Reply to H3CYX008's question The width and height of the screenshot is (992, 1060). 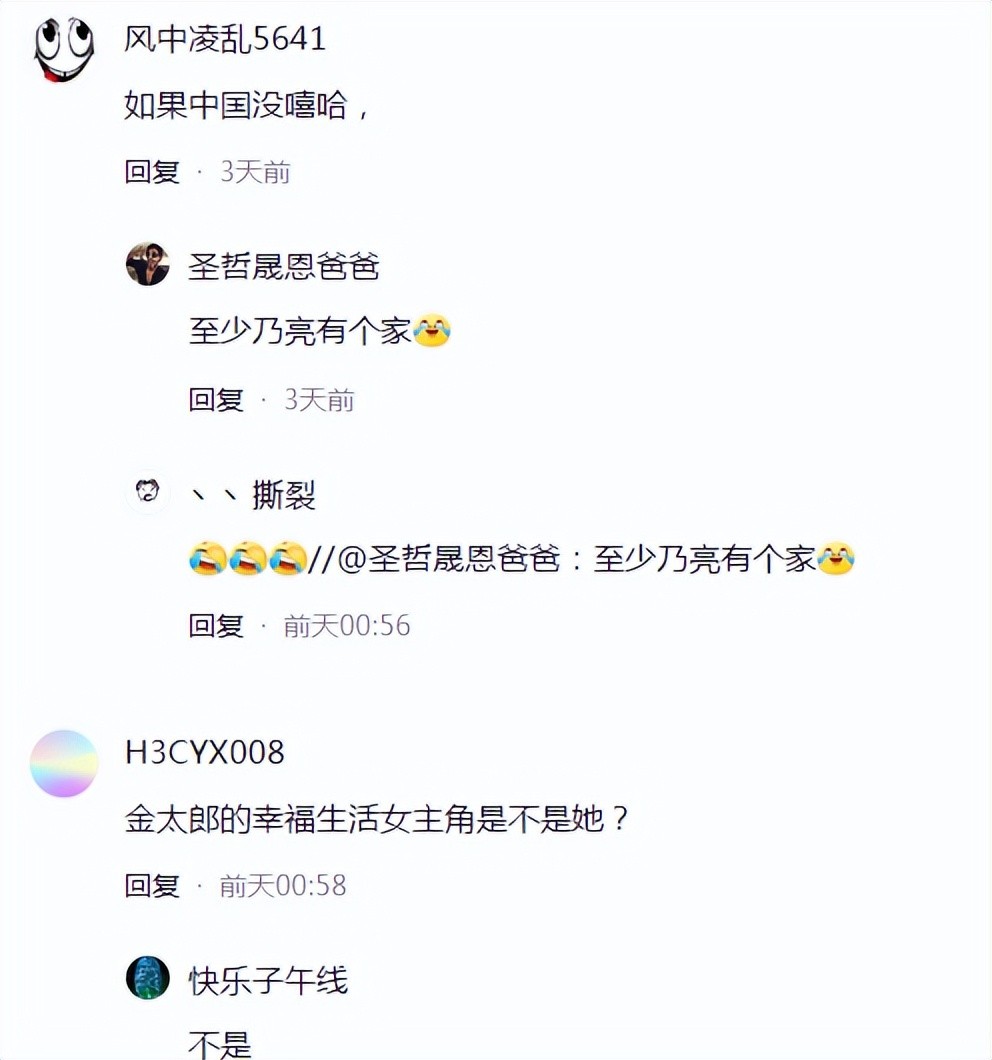152,885
